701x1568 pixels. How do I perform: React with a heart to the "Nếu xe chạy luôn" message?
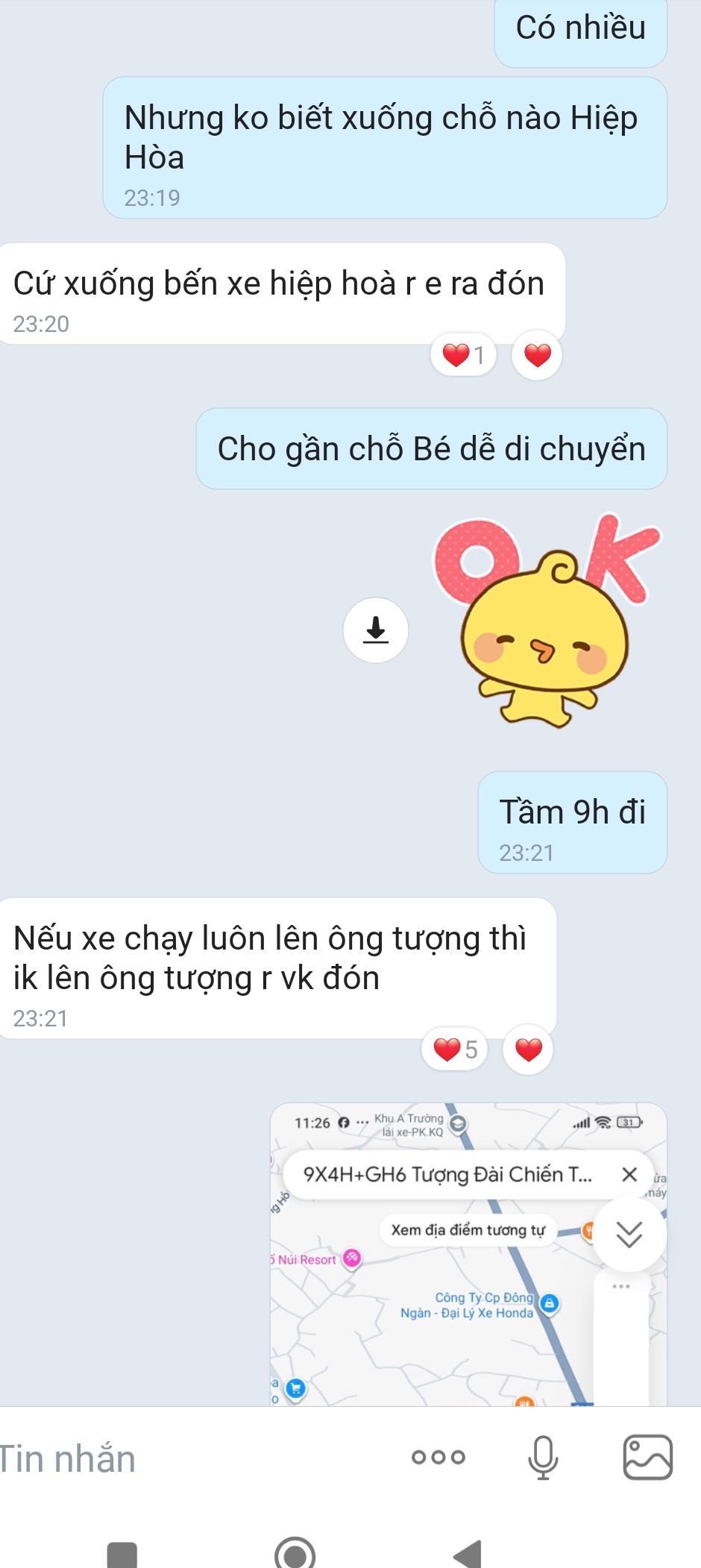[528, 1050]
